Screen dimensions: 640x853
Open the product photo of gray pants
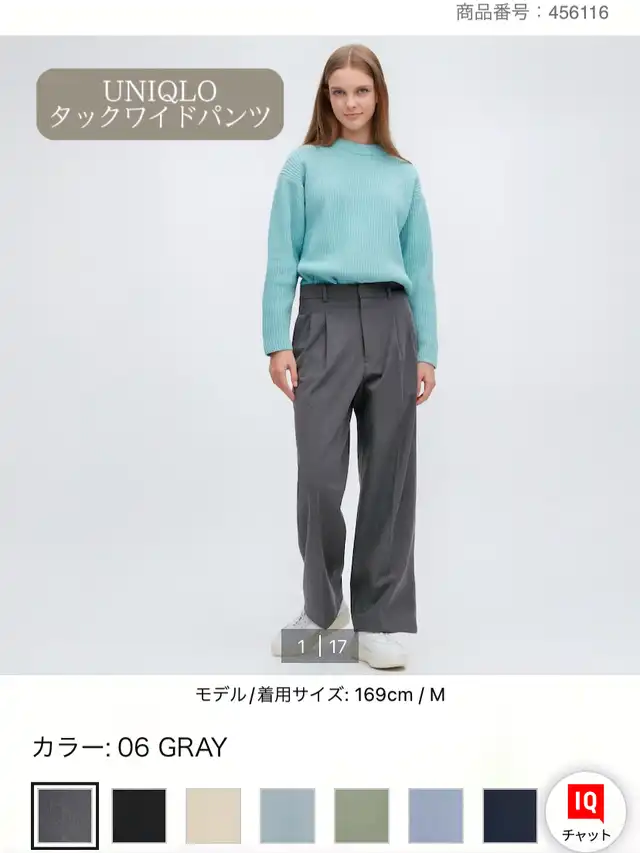point(320,355)
